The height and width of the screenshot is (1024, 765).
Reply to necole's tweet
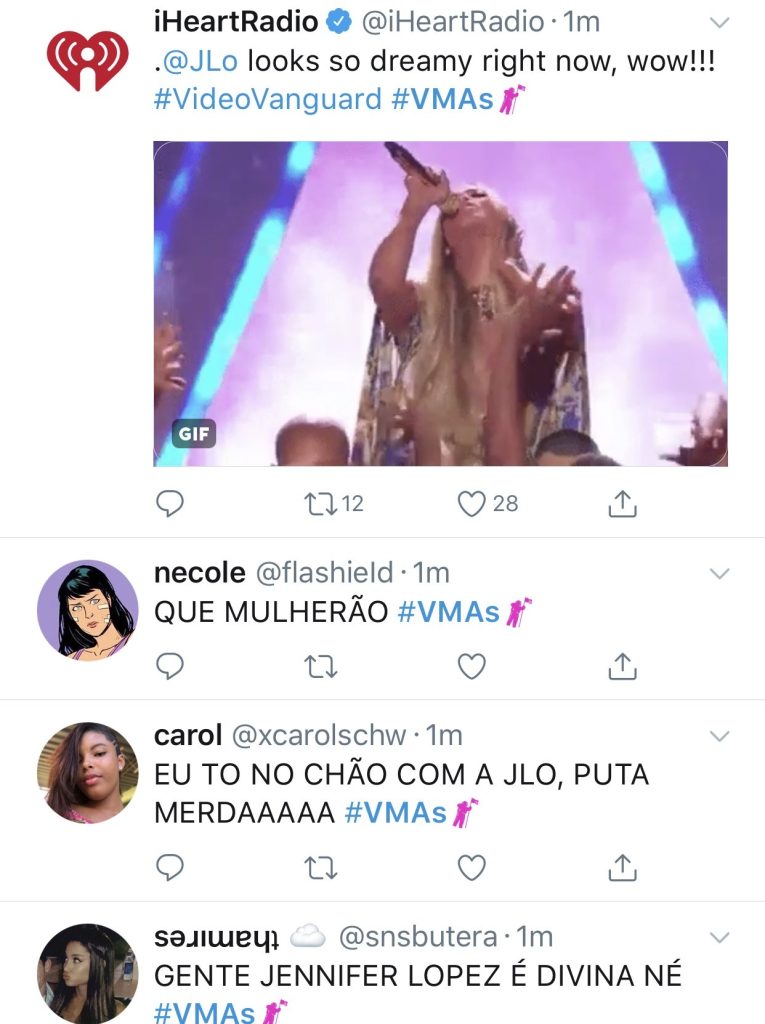coord(171,665)
